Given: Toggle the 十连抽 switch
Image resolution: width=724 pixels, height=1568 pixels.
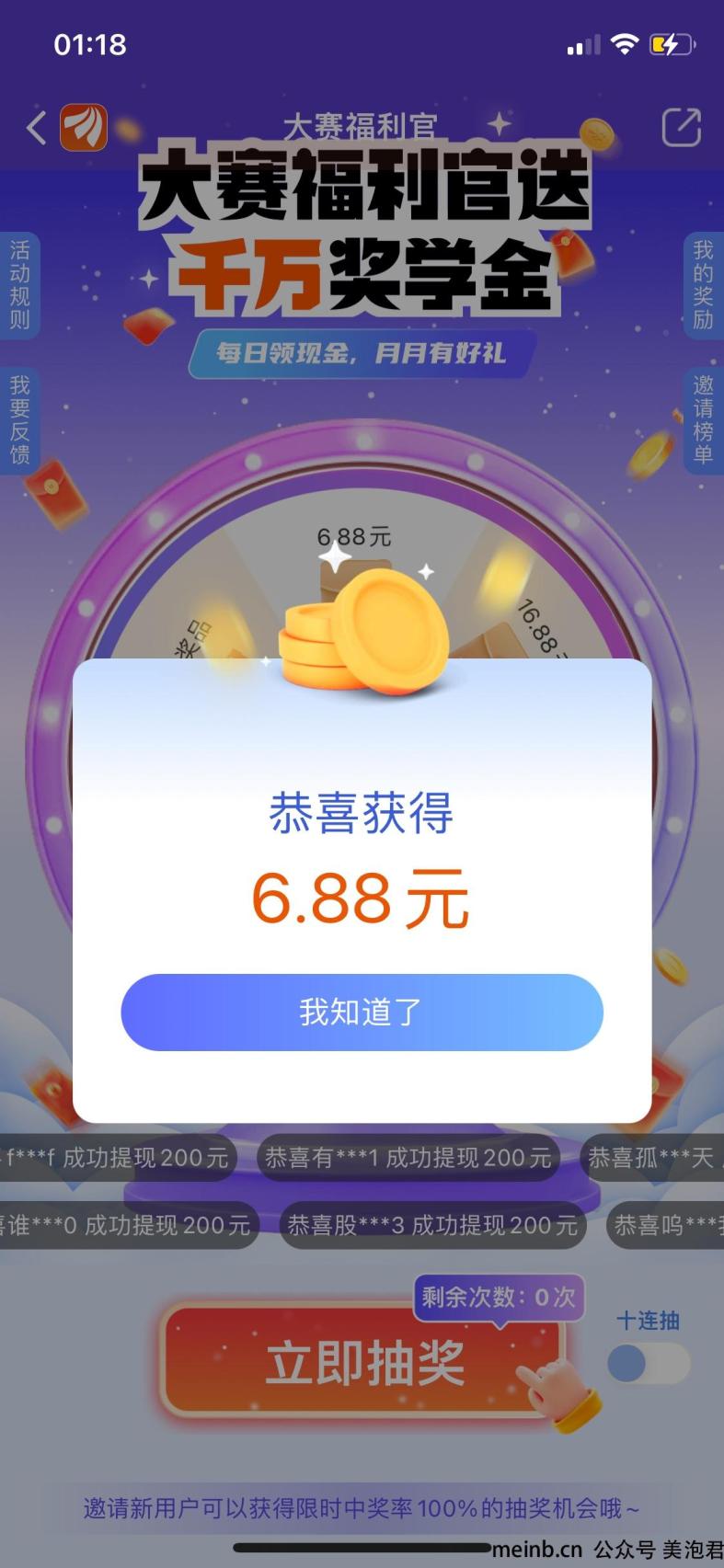Looking at the screenshot, I should pos(649,1363).
